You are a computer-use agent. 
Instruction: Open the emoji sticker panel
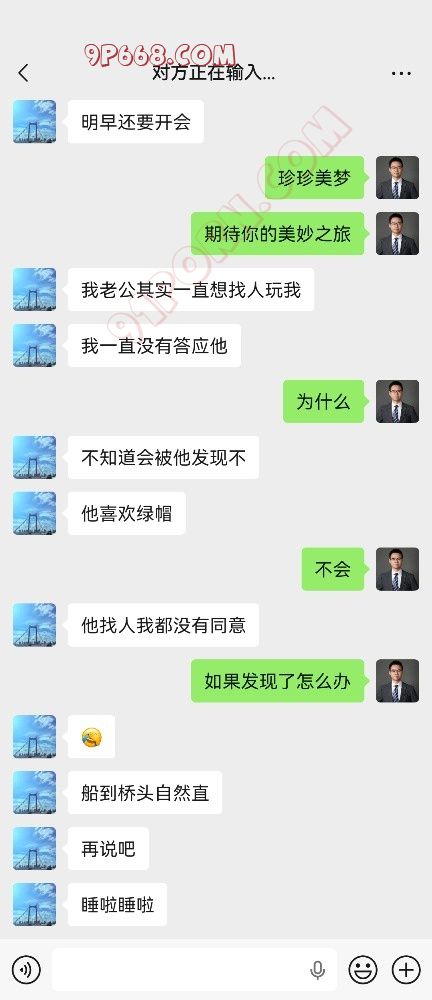[x=363, y=970]
